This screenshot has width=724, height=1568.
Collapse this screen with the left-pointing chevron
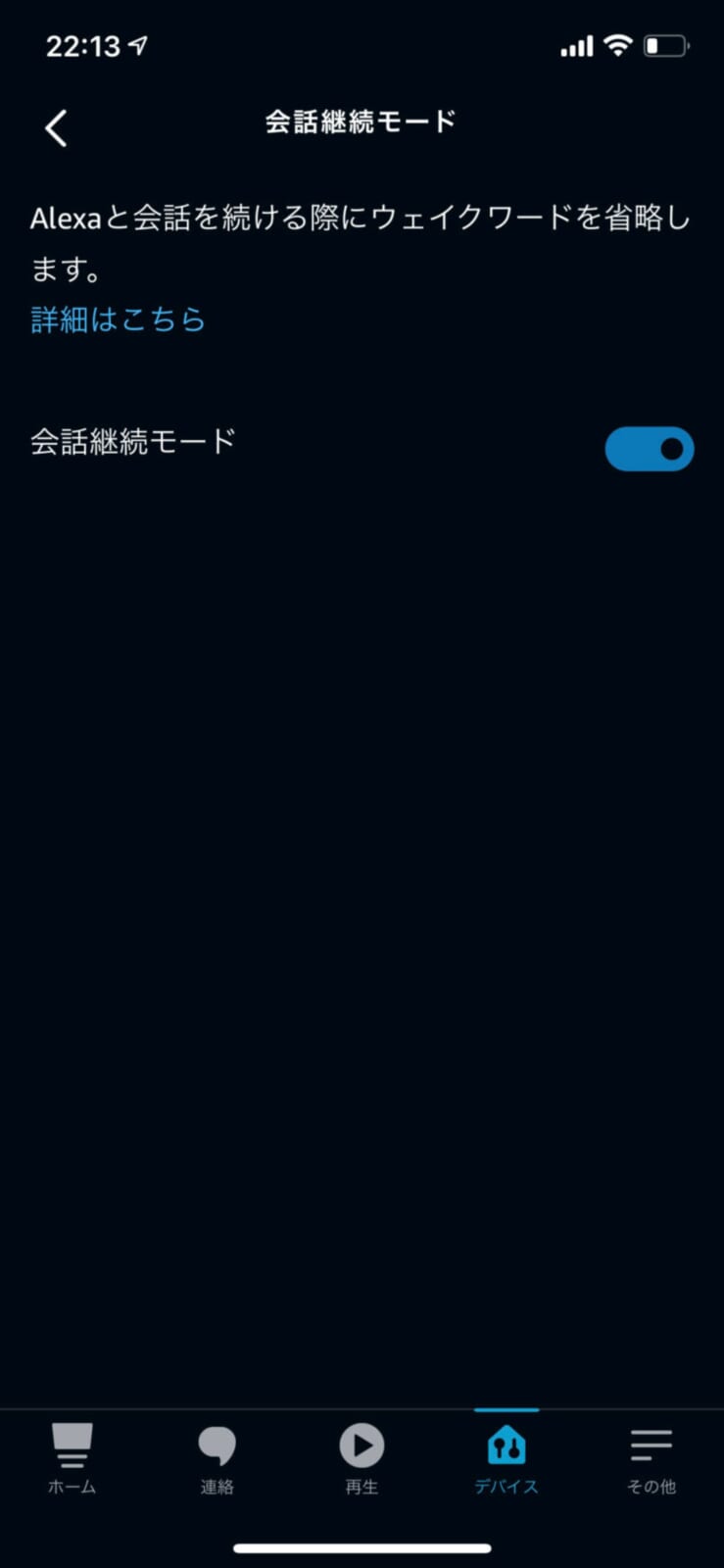pos(55,127)
